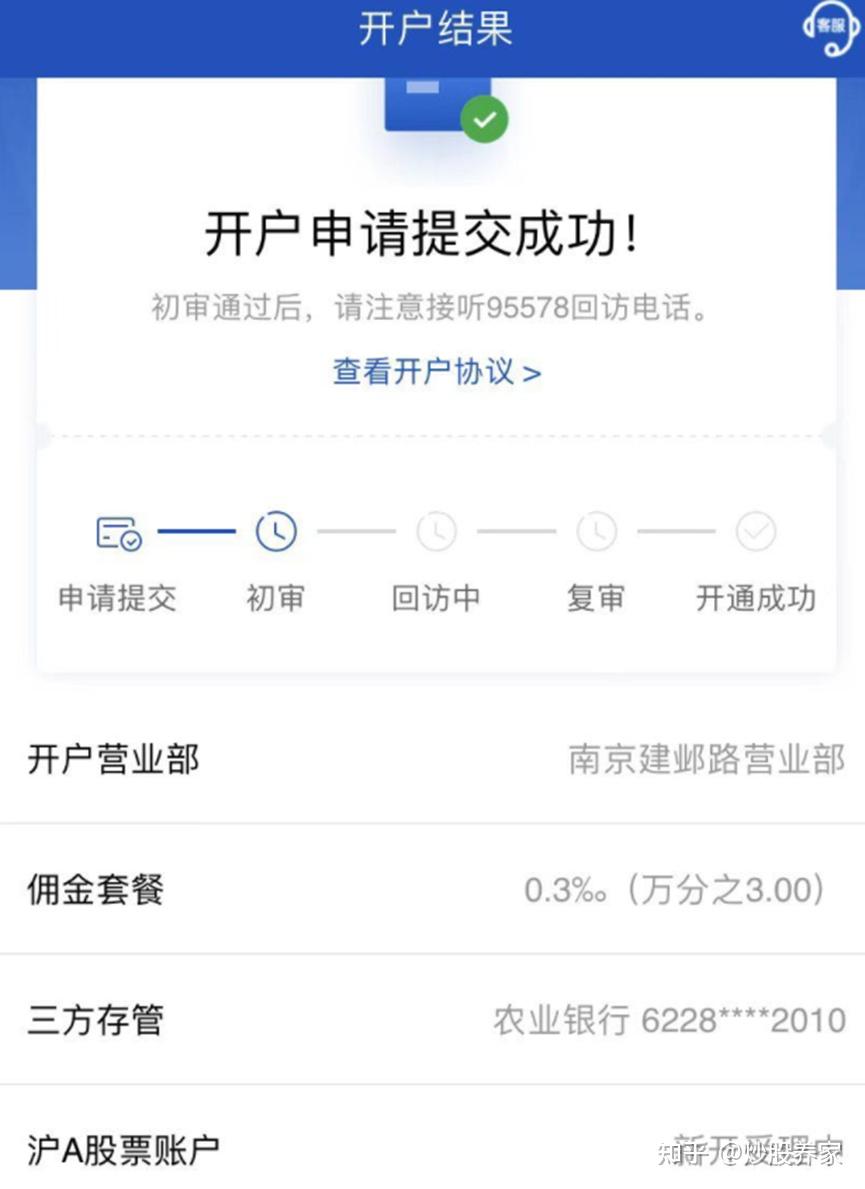Click the 回访中 clock step icon

tap(435, 531)
